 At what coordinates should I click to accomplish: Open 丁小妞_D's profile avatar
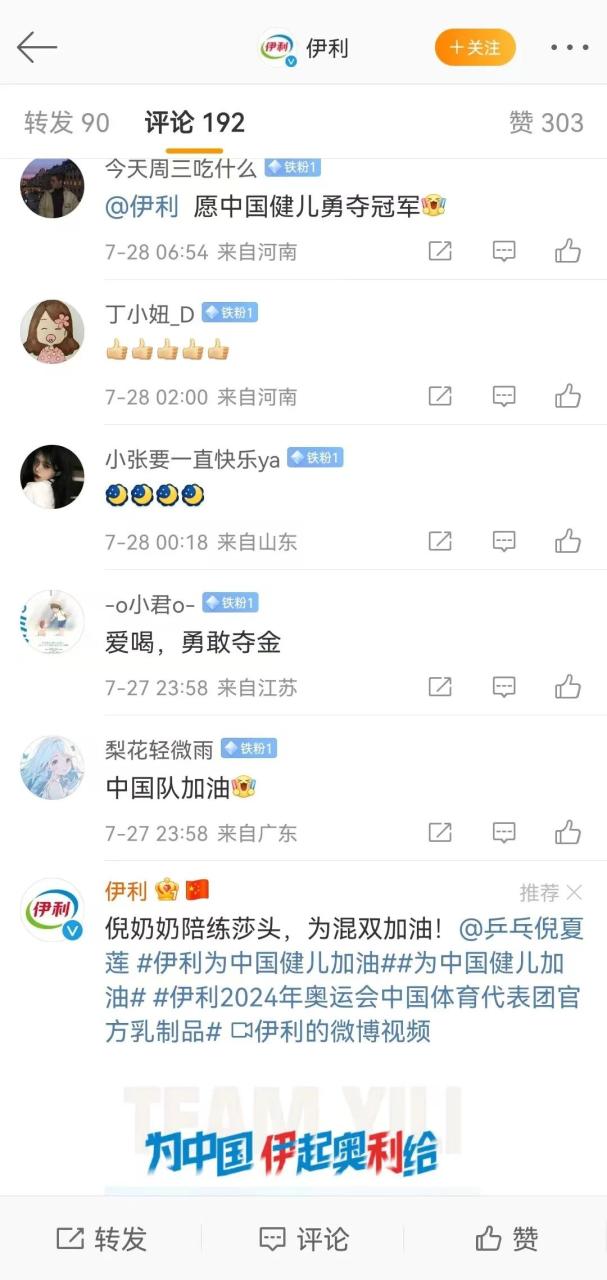[52, 331]
